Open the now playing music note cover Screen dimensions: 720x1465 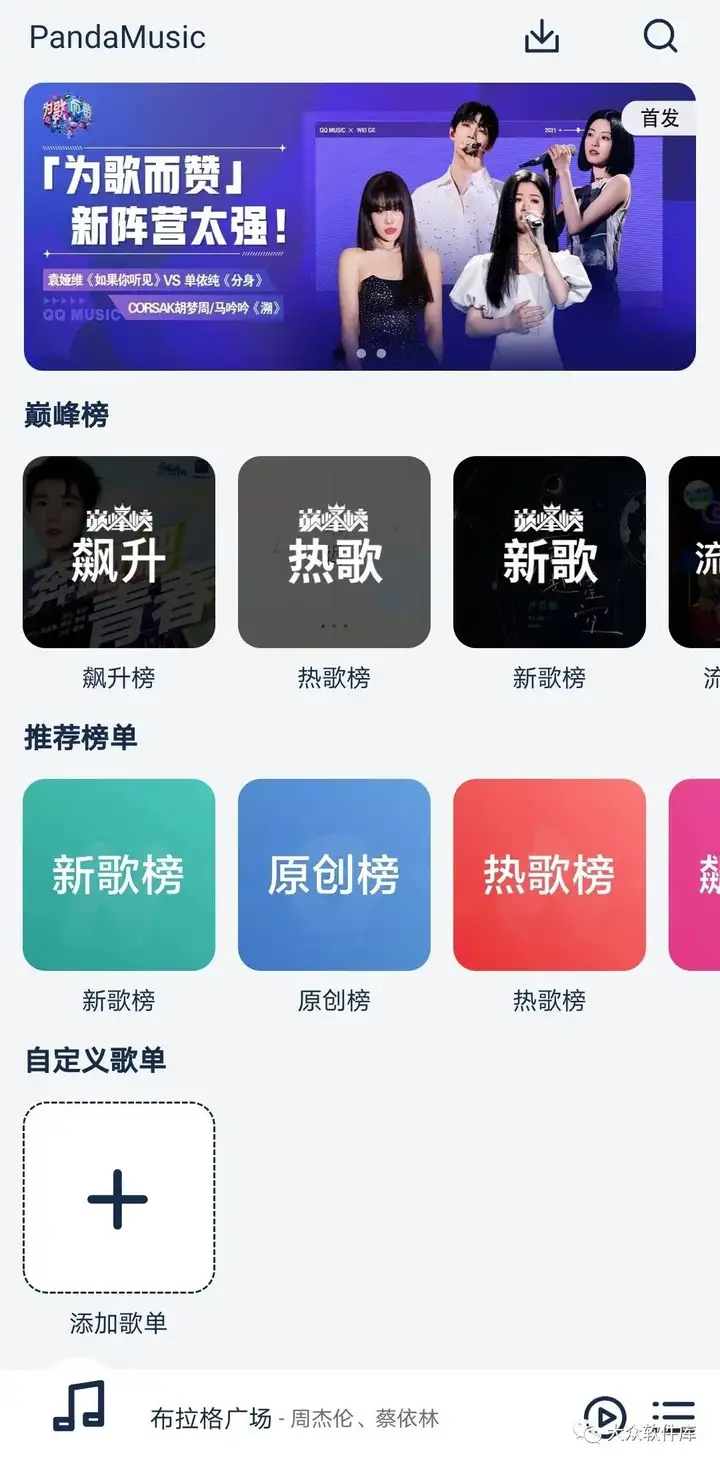pyautogui.click(x=79, y=1406)
